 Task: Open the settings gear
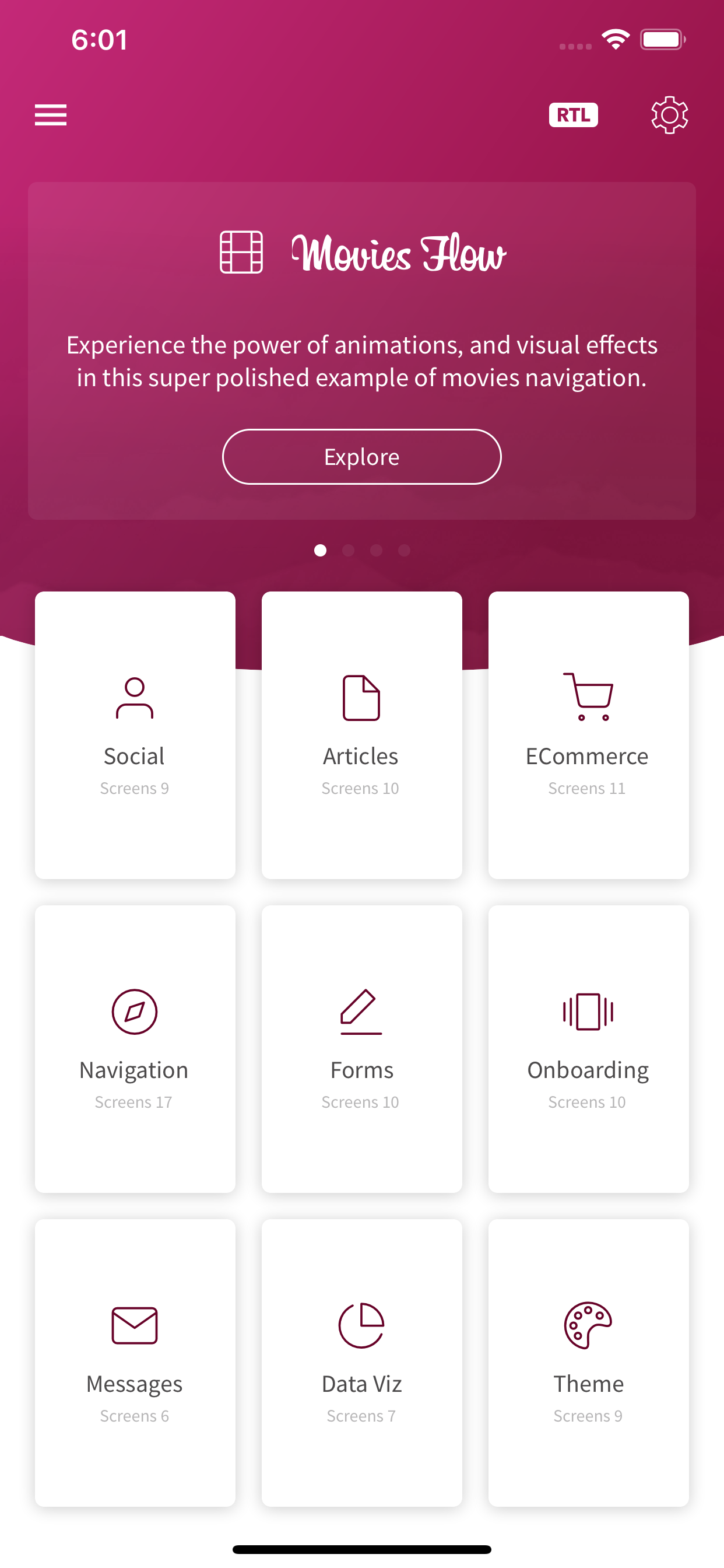[x=669, y=114]
